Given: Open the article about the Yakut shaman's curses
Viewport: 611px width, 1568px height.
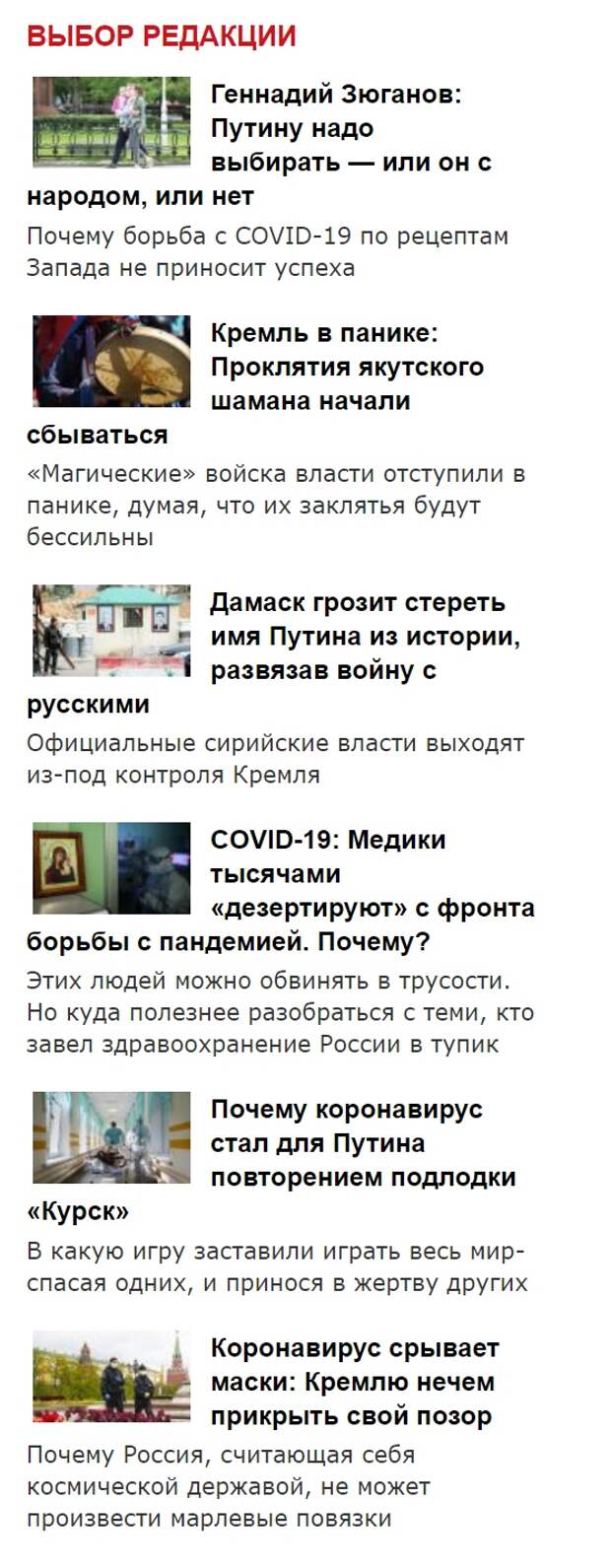Looking at the screenshot, I should 346,368.
